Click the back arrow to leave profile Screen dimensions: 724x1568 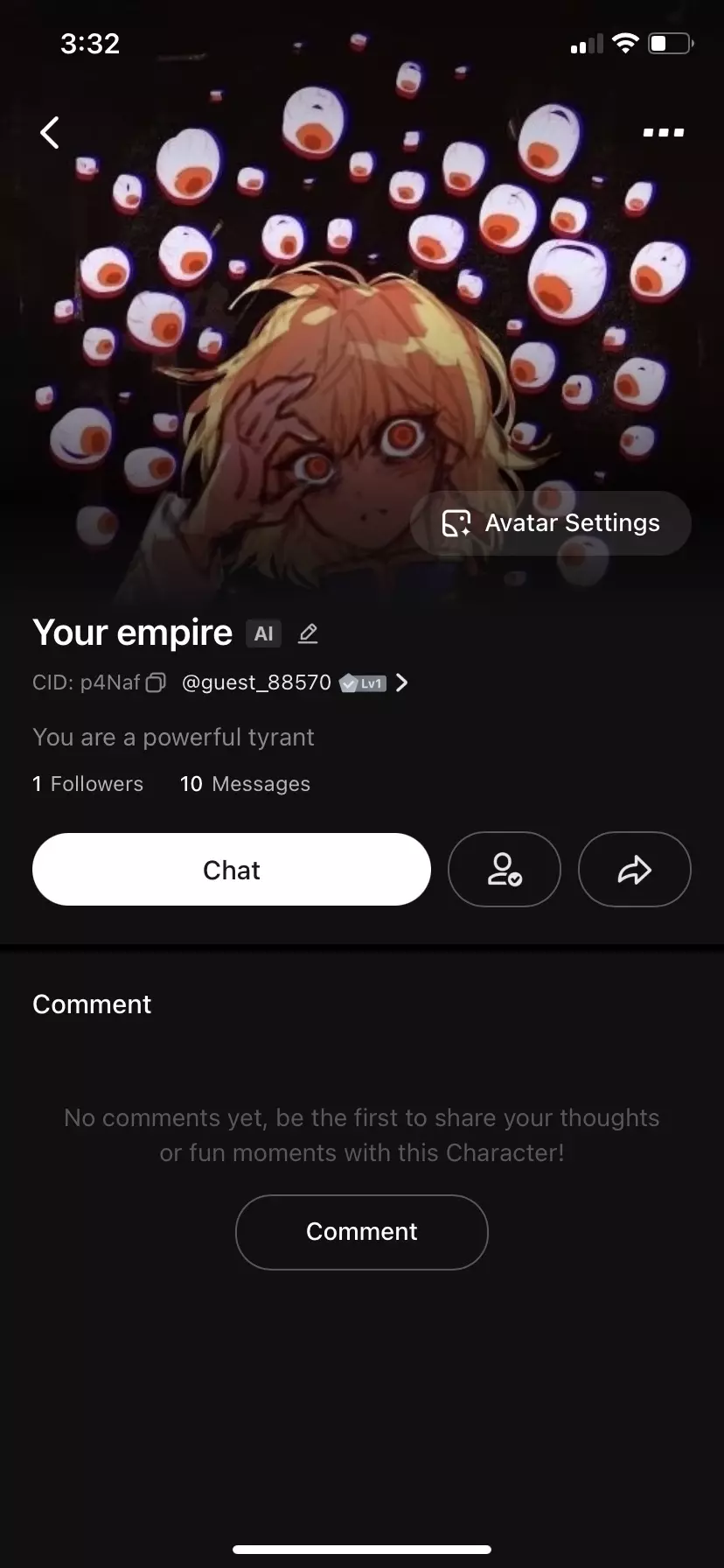(x=49, y=132)
